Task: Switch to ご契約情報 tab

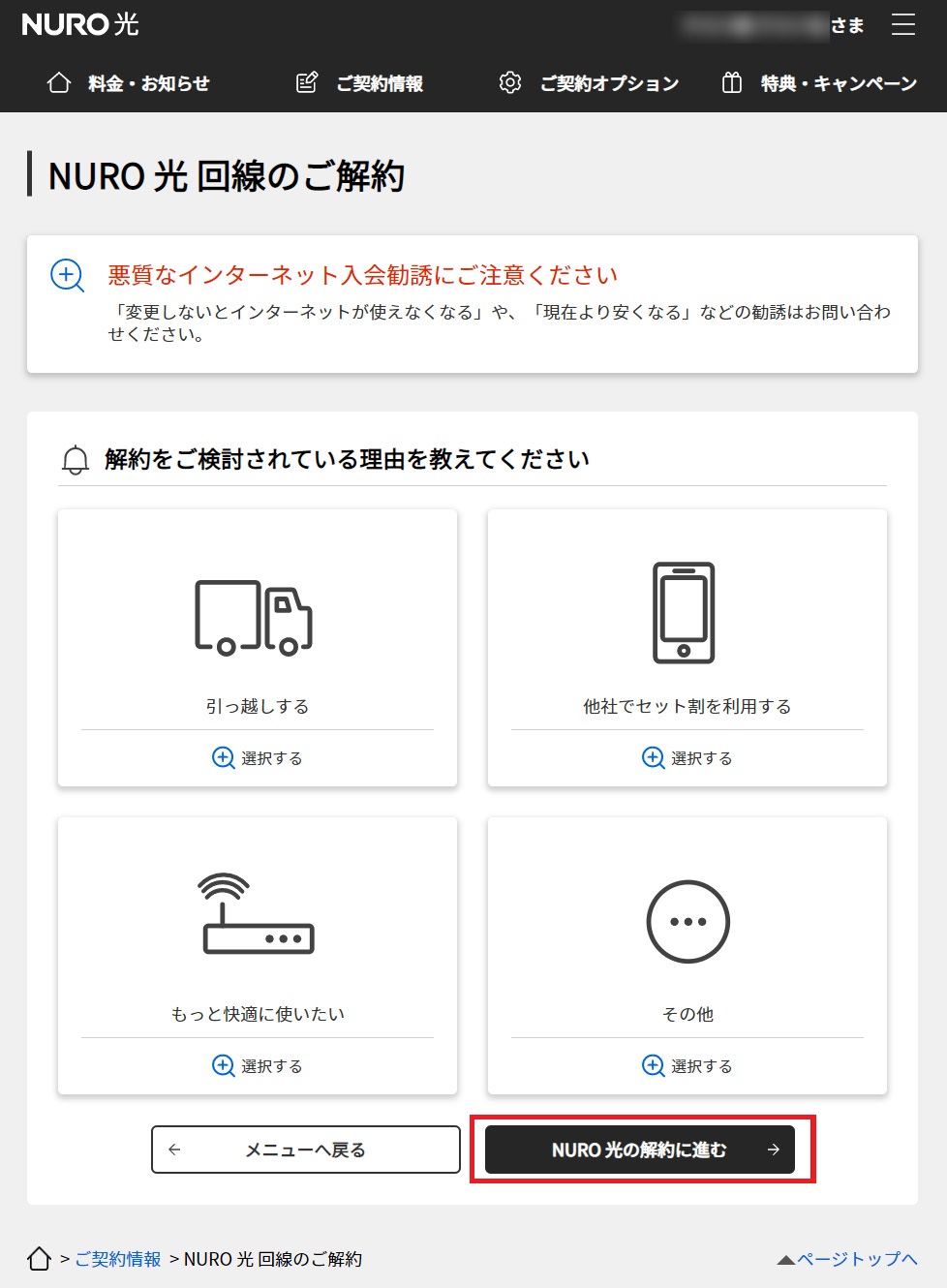Action: [x=360, y=83]
